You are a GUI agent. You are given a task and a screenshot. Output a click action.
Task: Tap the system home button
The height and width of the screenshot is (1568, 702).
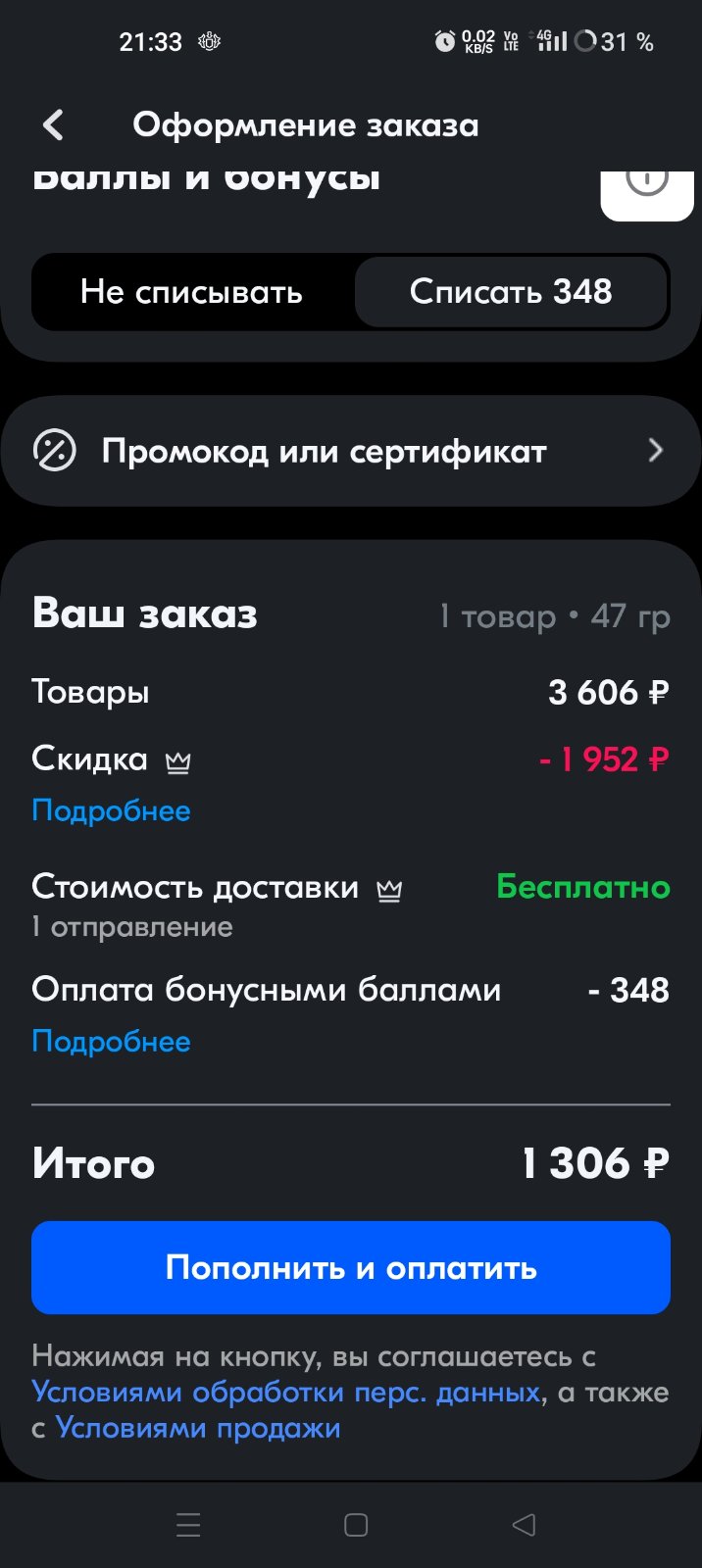[x=356, y=1525]
